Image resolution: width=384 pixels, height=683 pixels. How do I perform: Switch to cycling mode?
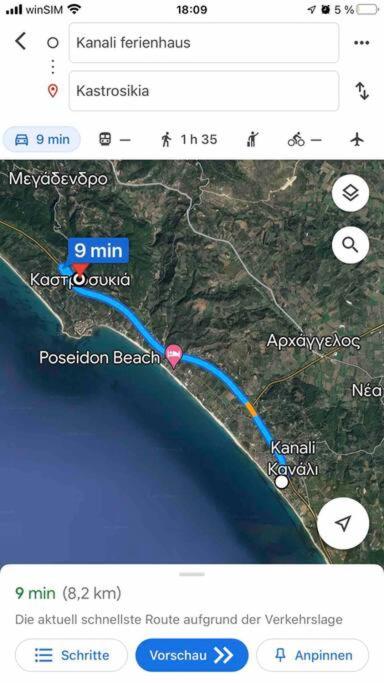coord(304,139)
